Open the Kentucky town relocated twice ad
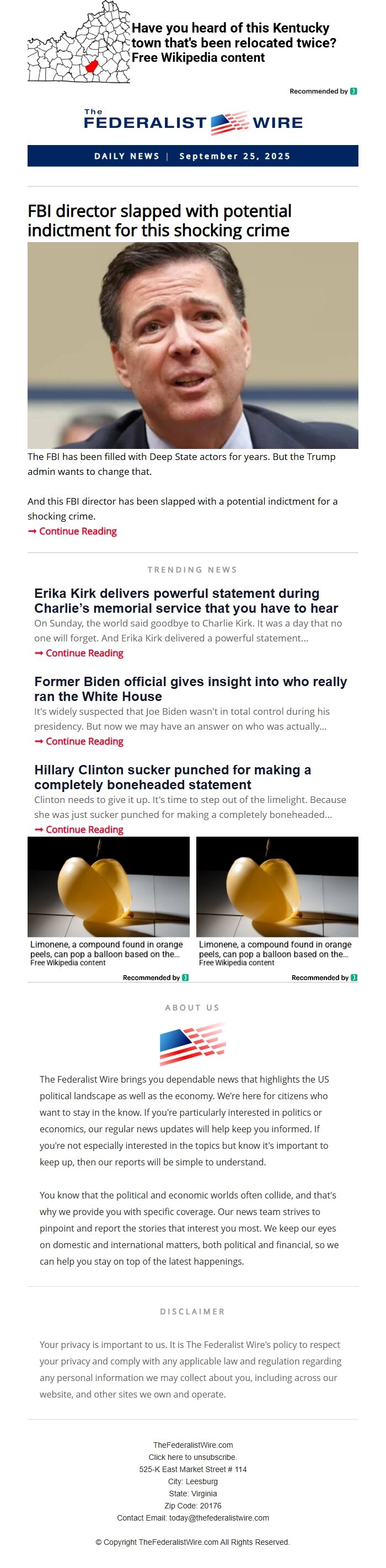Image resolution: width=386 pixels, height=1568 pixels. point(192,42)
